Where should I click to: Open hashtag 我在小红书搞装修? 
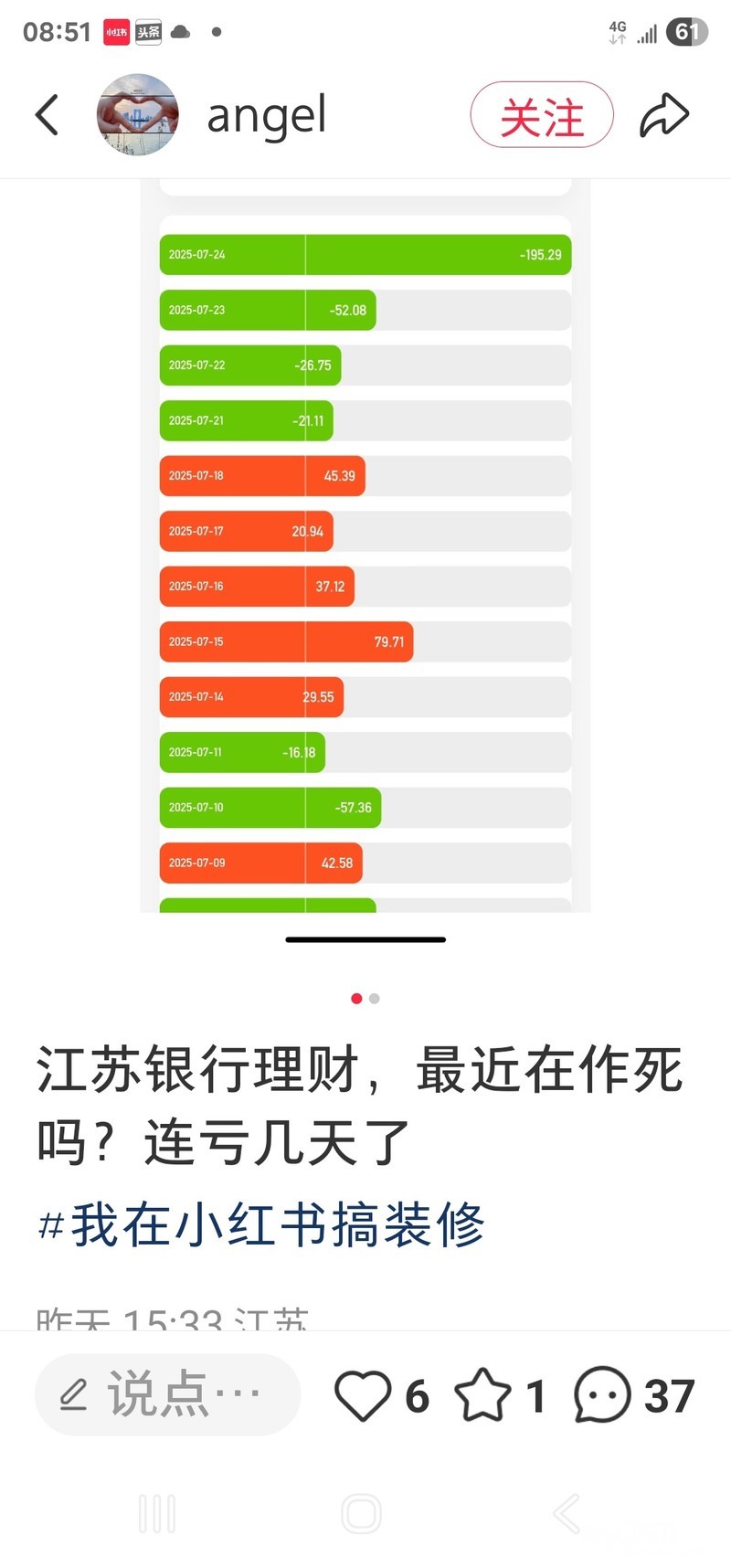click(x=261, y=1225)
